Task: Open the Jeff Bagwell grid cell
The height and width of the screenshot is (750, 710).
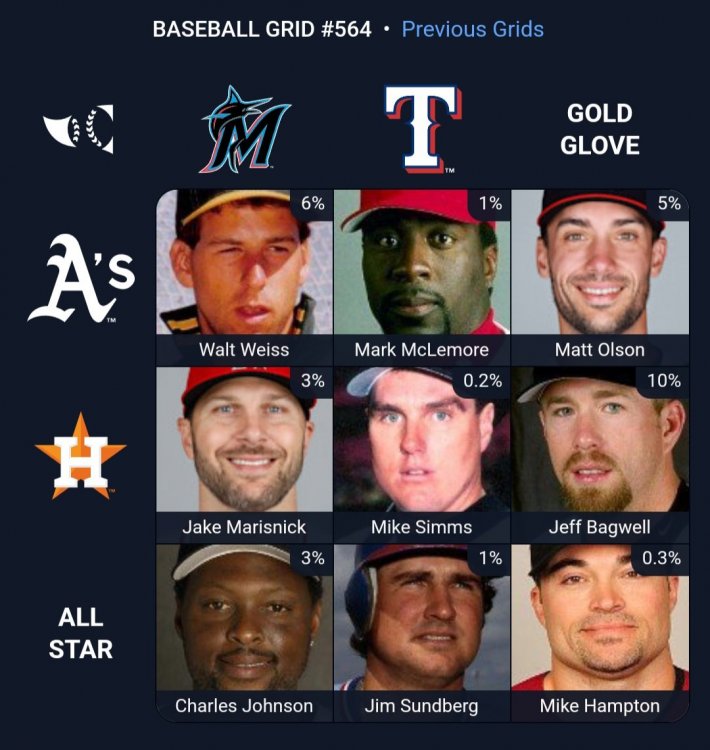Action: (x=599, y=454)
